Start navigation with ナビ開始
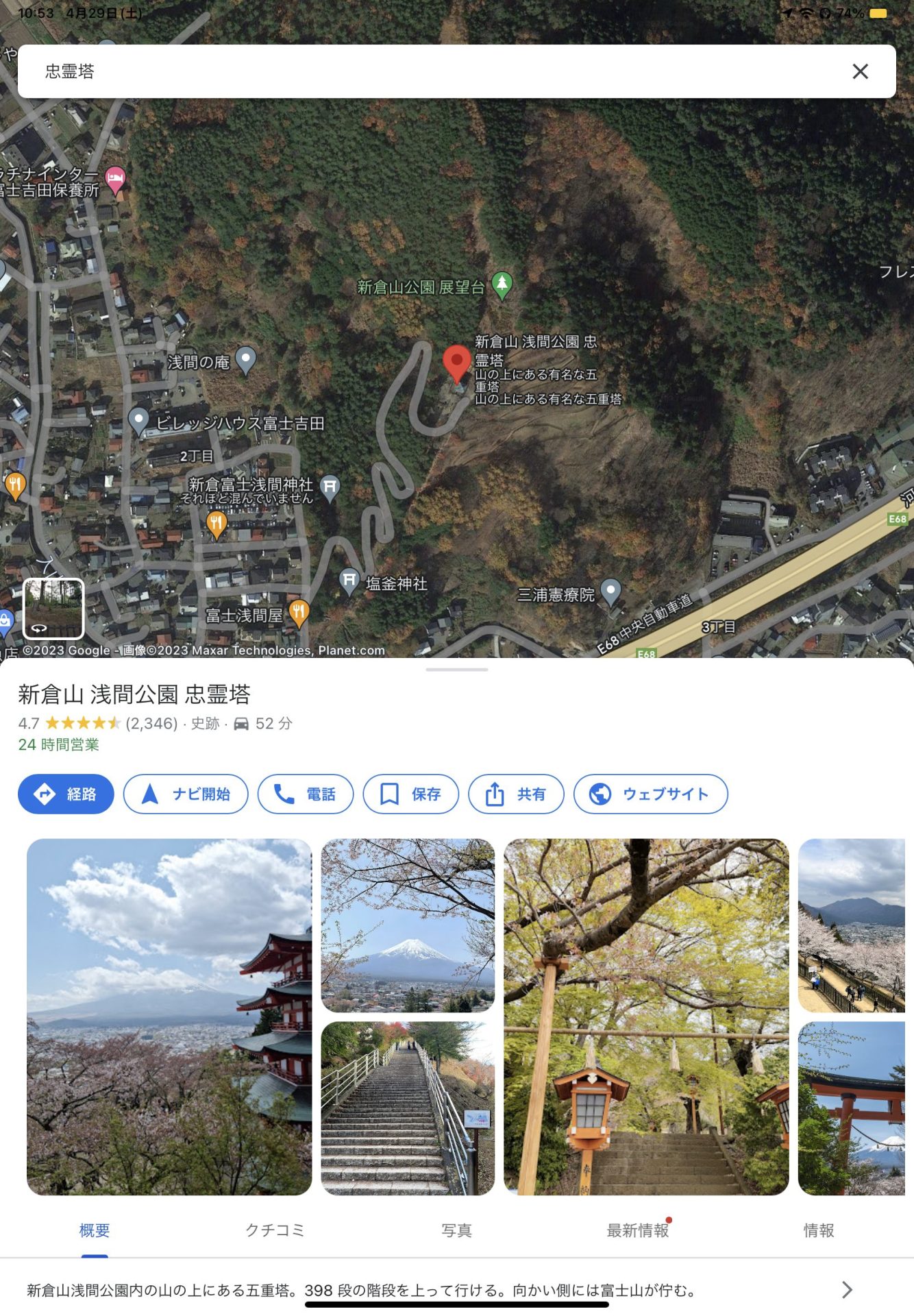 [186, 794]
